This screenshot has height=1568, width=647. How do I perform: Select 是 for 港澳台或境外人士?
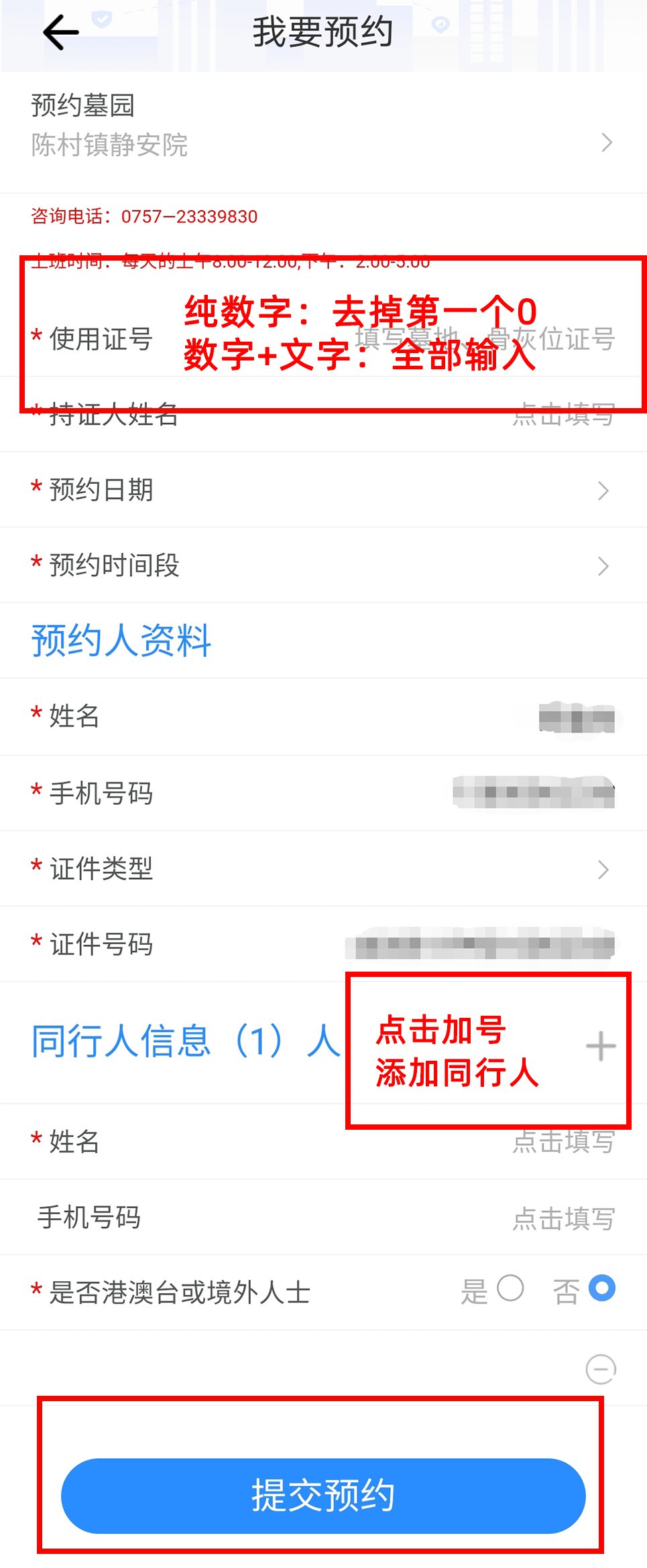pyautogui.click(x=510, y=1289)
